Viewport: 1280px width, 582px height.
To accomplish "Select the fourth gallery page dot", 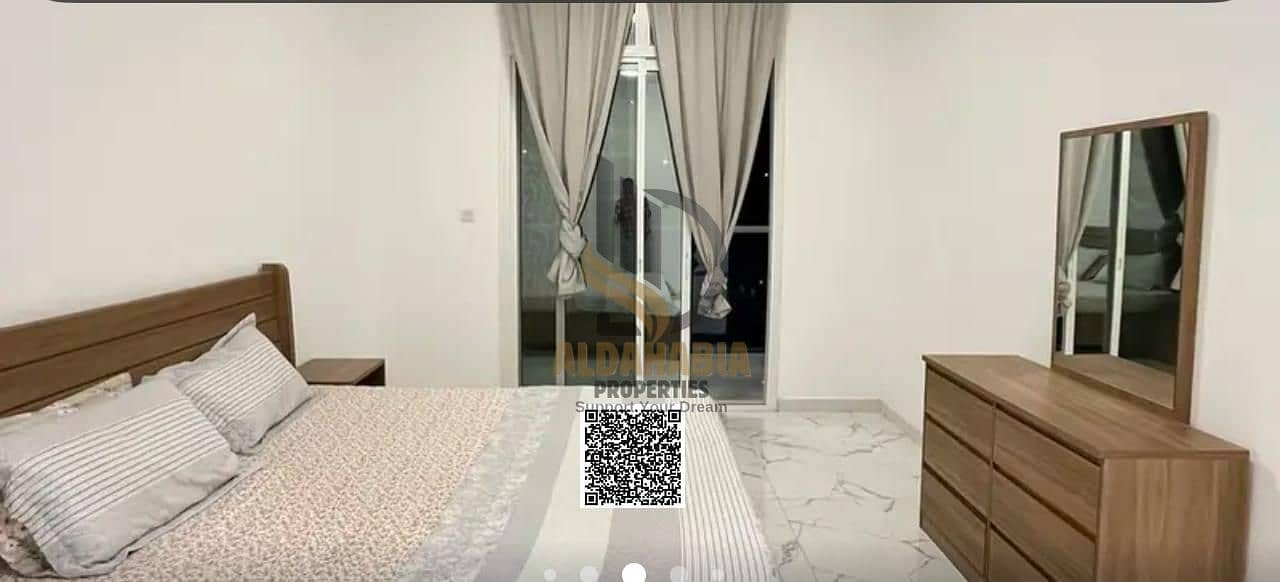I will click(x=677, y=574).
